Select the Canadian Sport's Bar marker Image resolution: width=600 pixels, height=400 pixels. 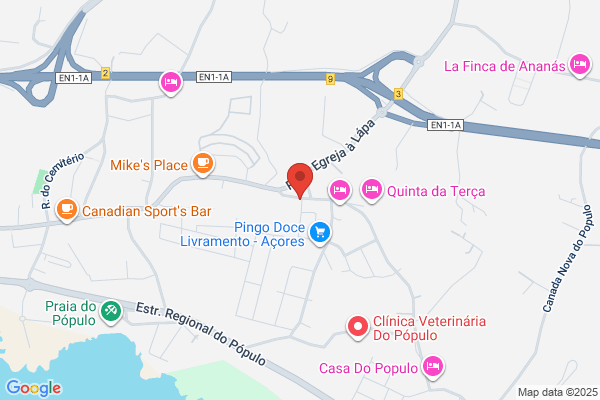click(67, 210)
